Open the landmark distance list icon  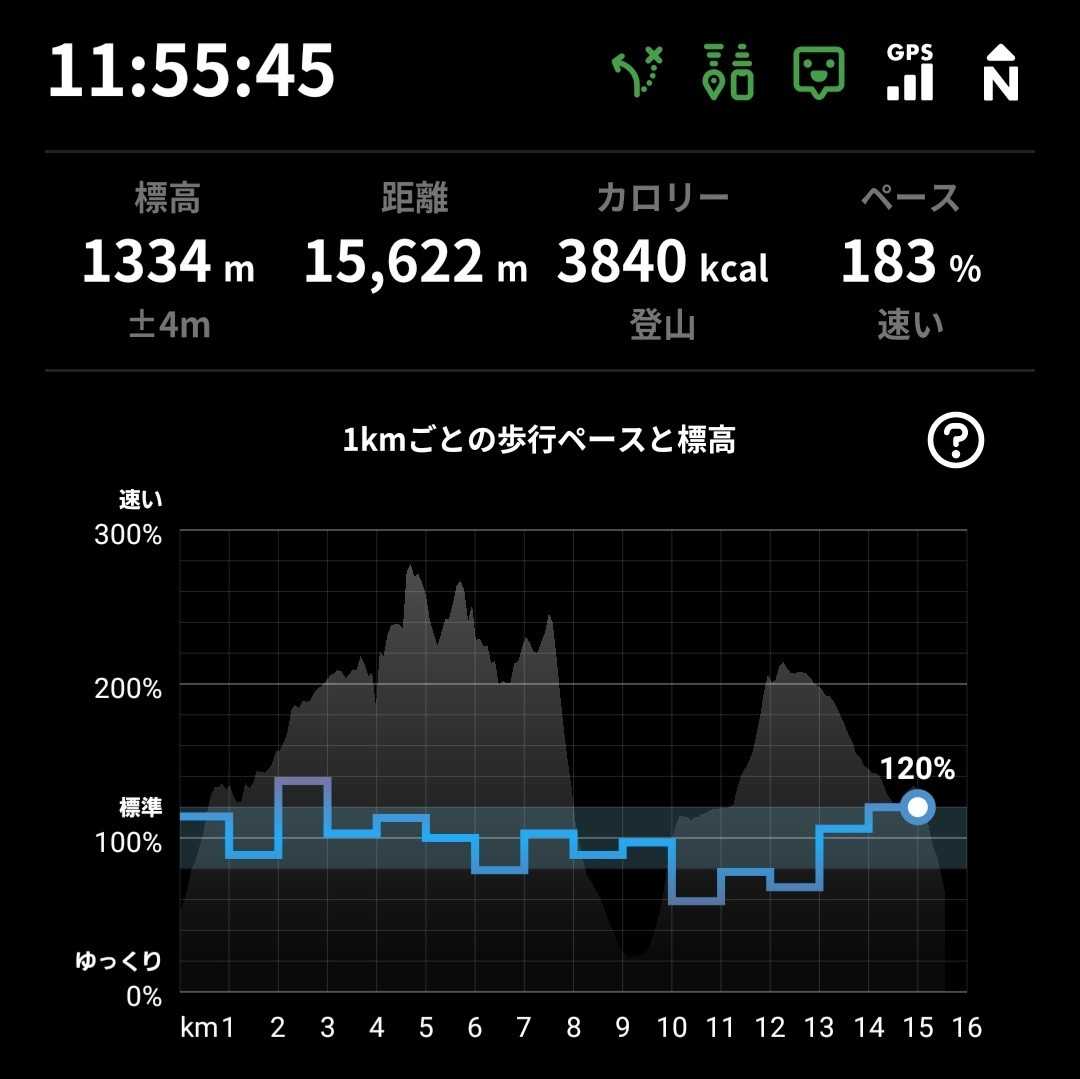click(x=728, y=72)
